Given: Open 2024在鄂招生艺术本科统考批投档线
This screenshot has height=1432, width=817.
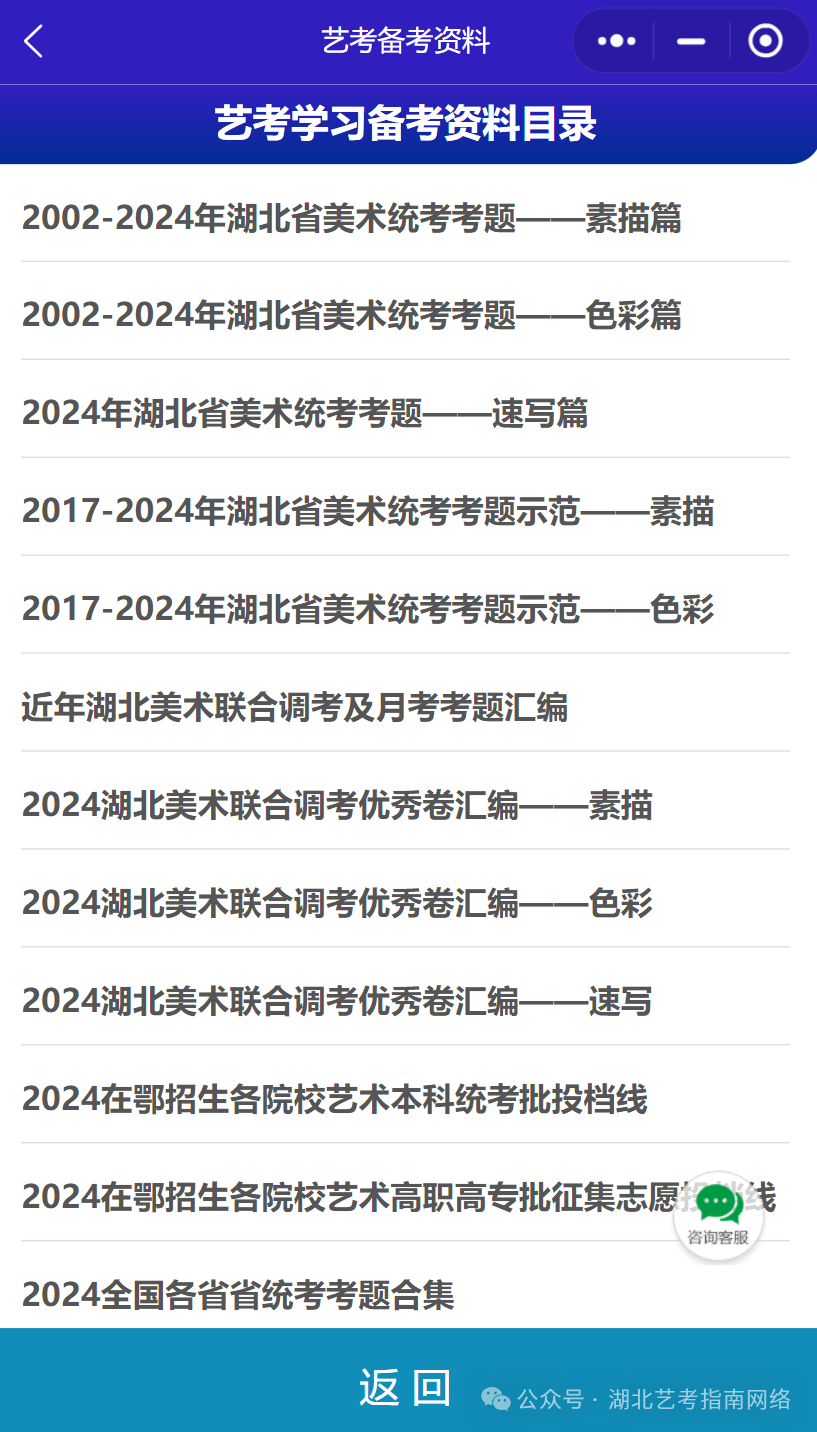Looking at the screenshot, I should pyautogui.click(x=335, y=1100).
